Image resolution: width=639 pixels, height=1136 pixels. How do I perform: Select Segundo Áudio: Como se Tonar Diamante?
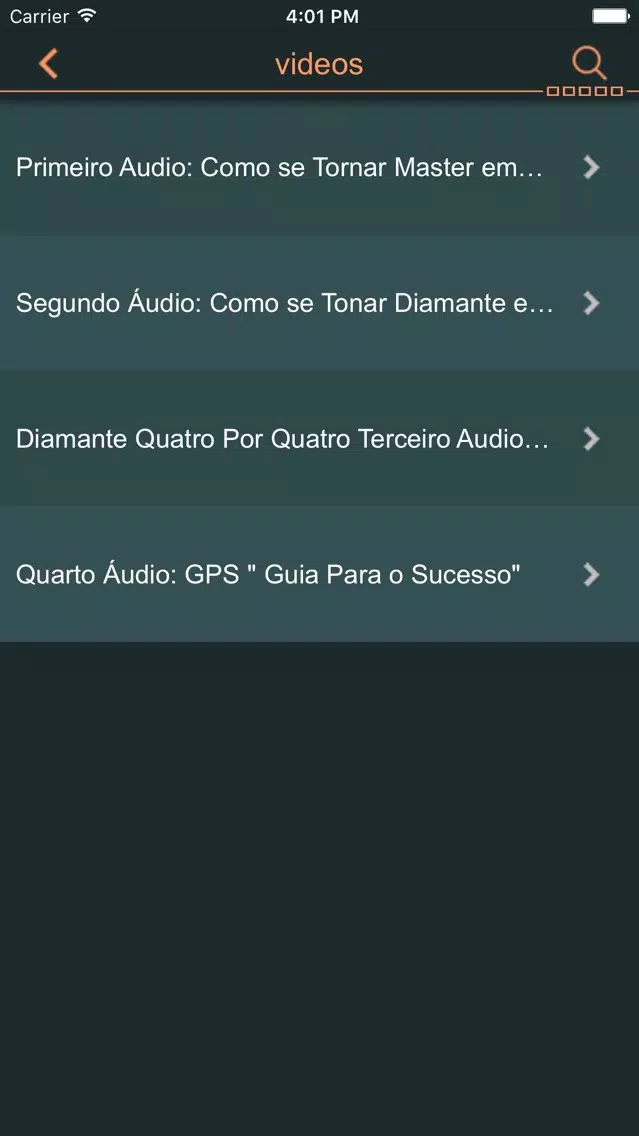(320, 303)
